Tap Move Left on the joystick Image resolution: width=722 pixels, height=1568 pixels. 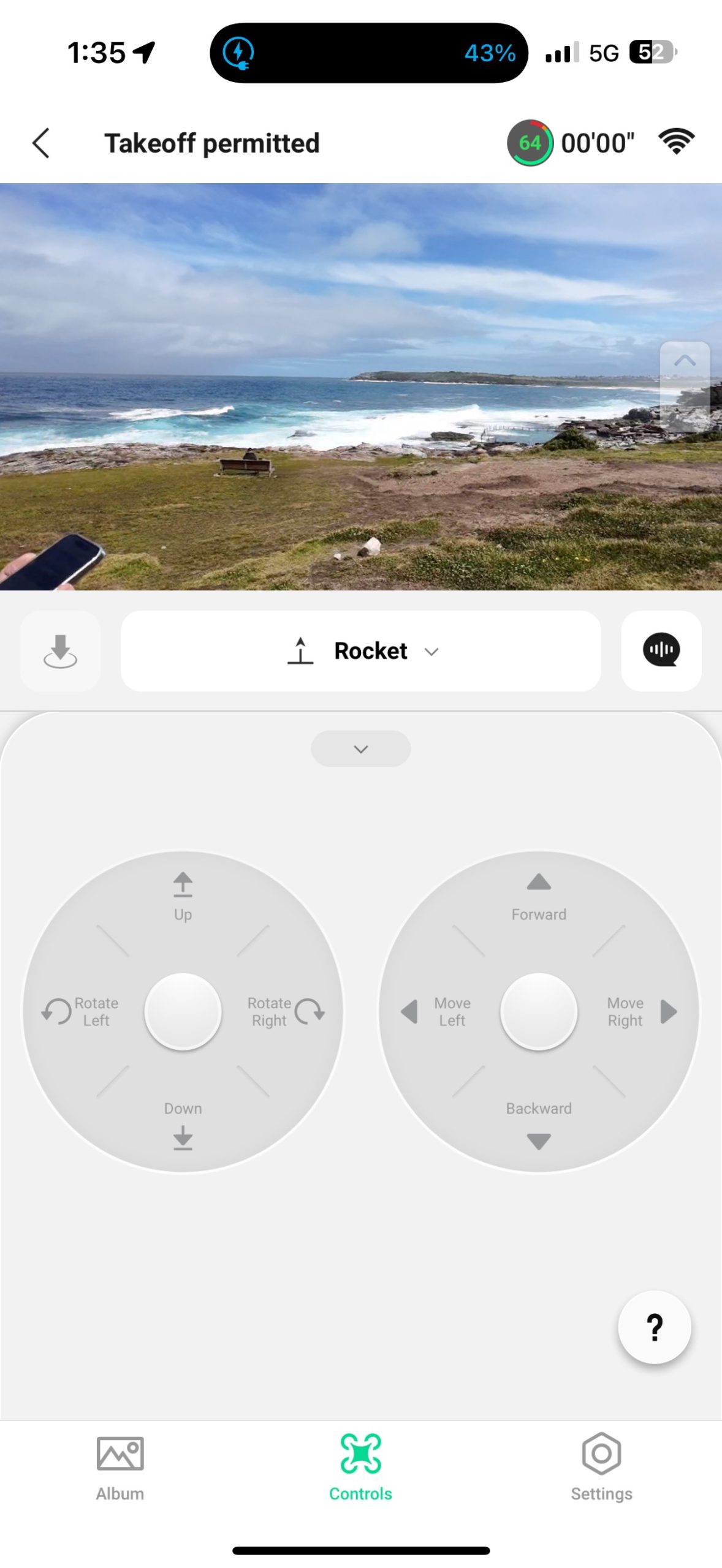438,1011
